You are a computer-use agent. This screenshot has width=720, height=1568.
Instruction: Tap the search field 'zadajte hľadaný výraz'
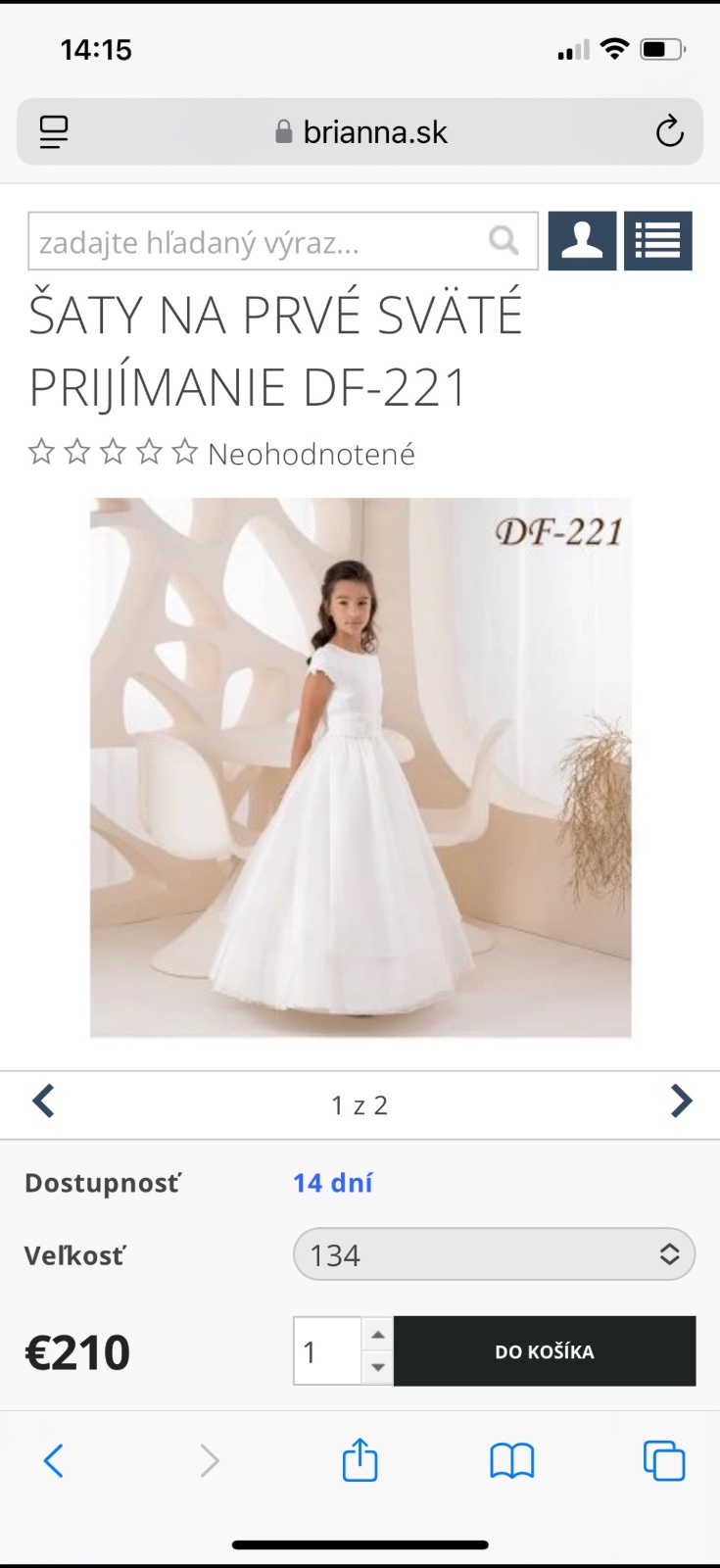255,241
